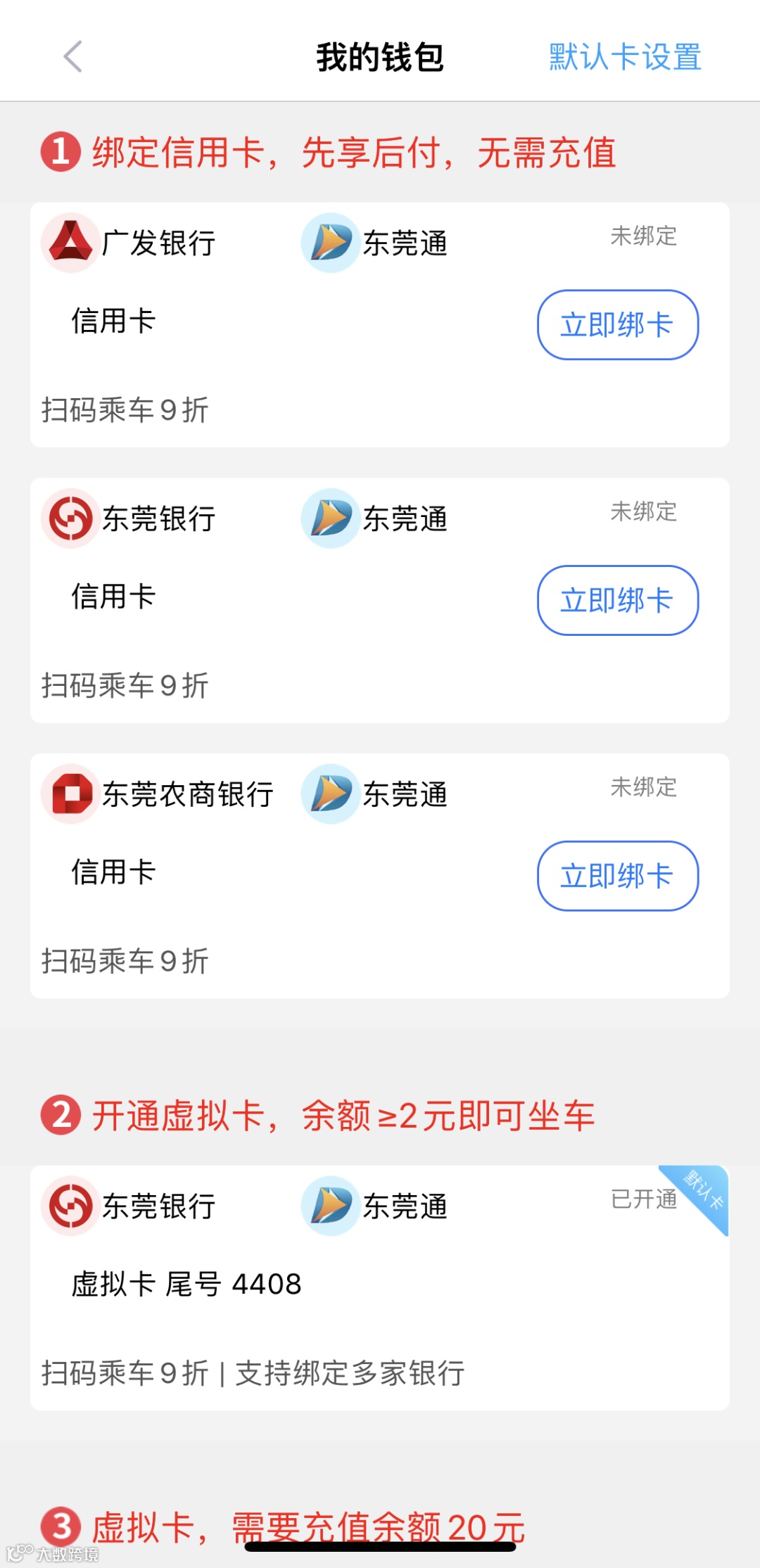Bind the 东莞银行 credit card now
Screen dimensions: 760x1568
[x=617, y=601]
